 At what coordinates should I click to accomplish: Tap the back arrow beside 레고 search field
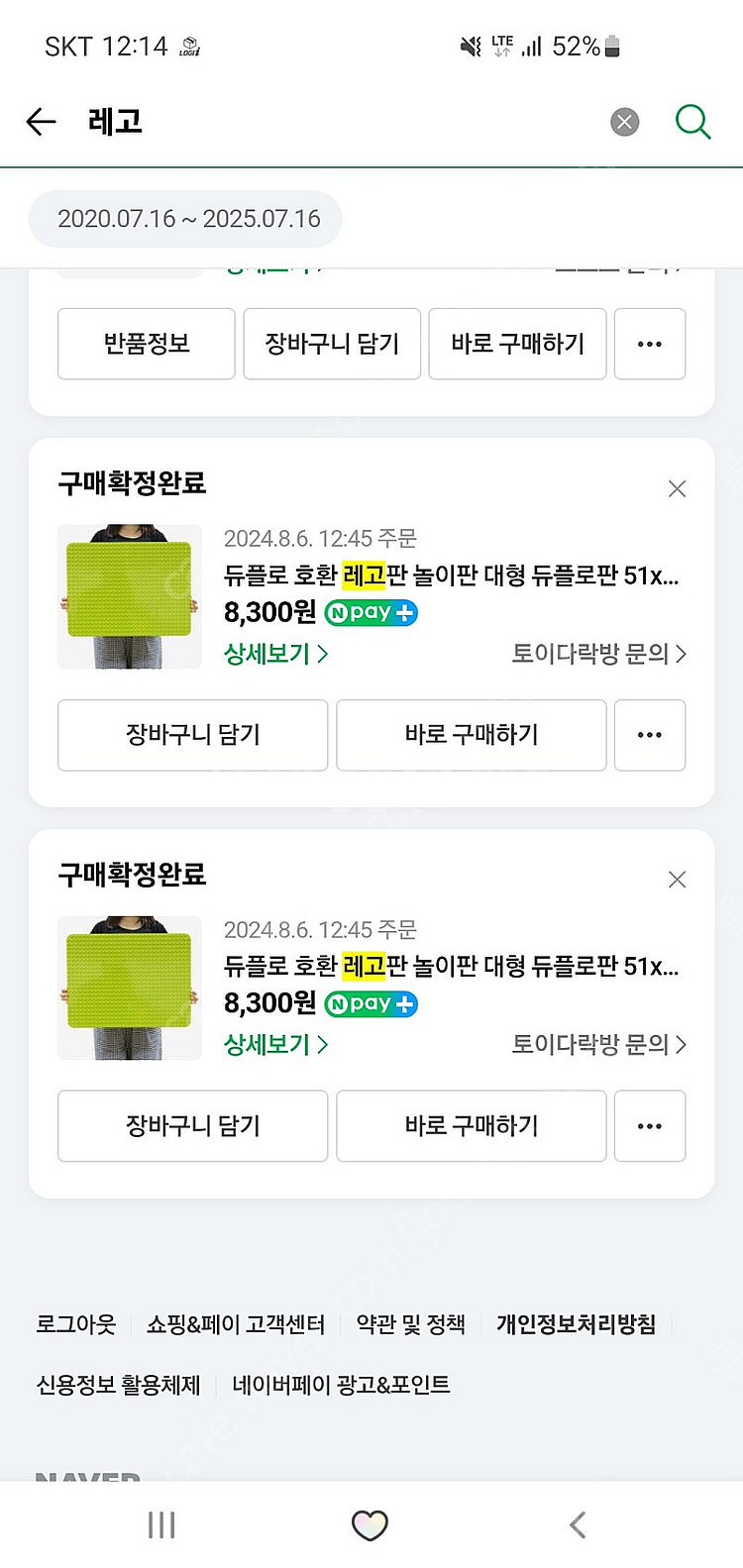click(x=40, y=121)
